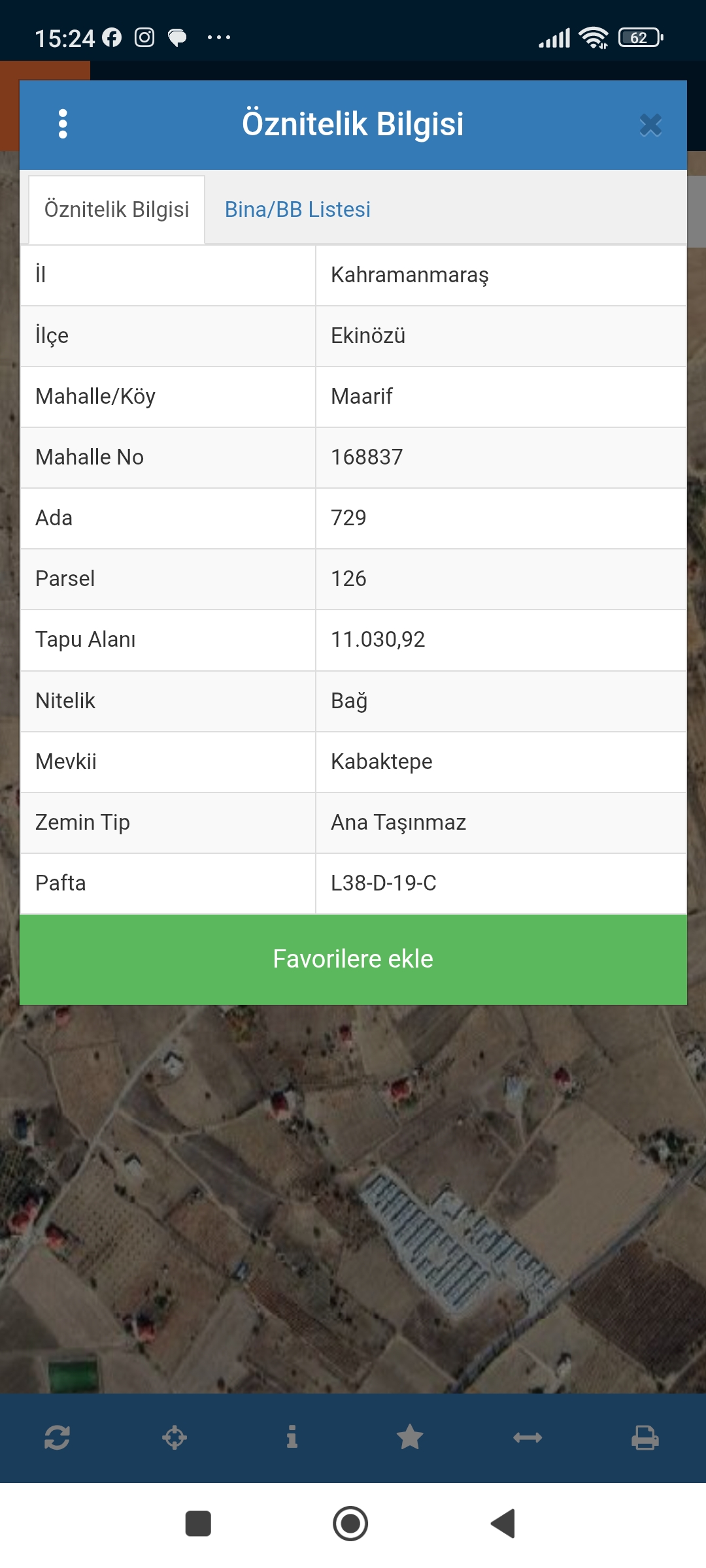The width and height of the screenshot is (706, 1568).
Task: Open the info icon in bottom toolbar
Action: click(292, 1437)
